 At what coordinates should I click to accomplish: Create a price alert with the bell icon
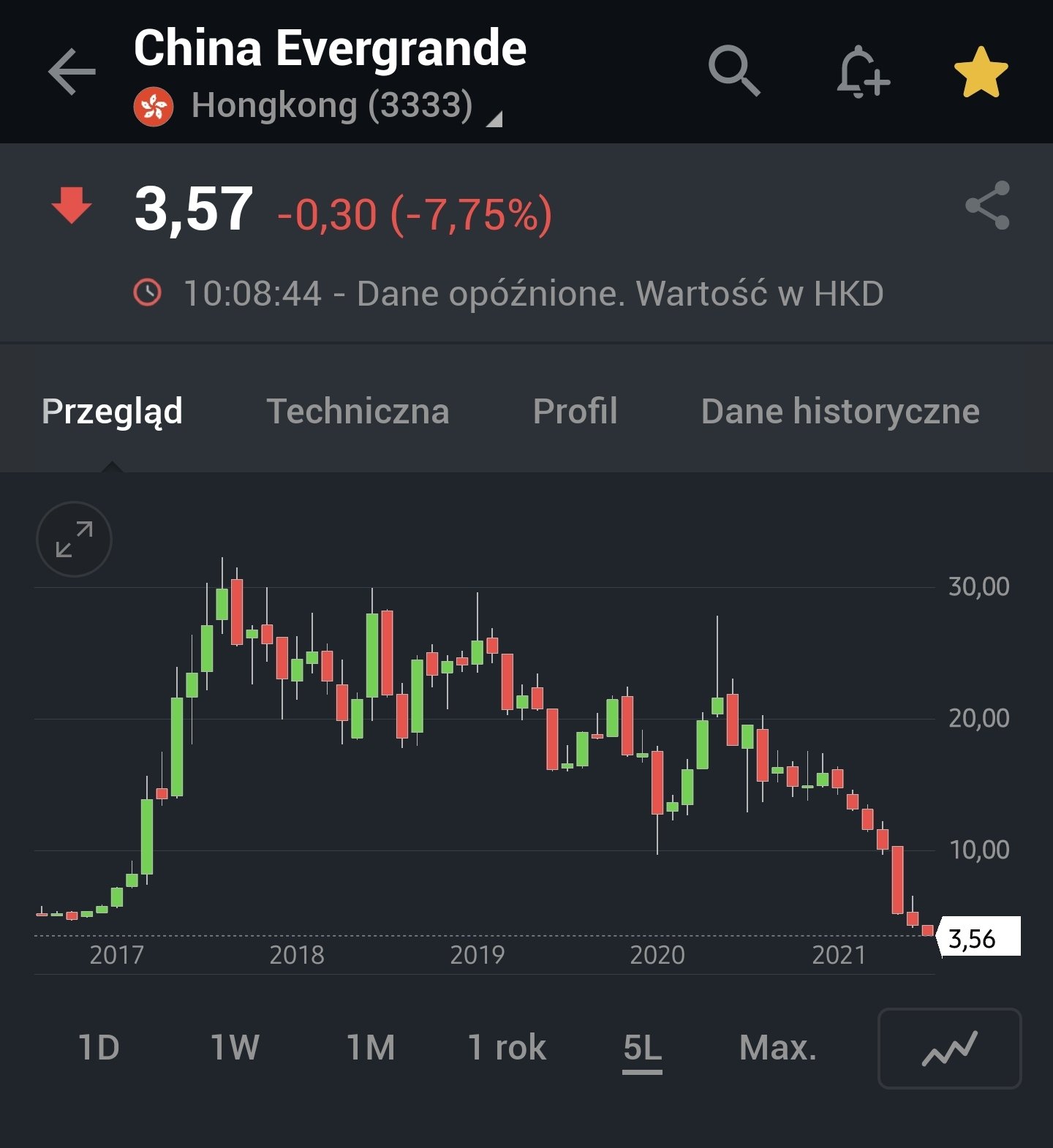(862, 72)
